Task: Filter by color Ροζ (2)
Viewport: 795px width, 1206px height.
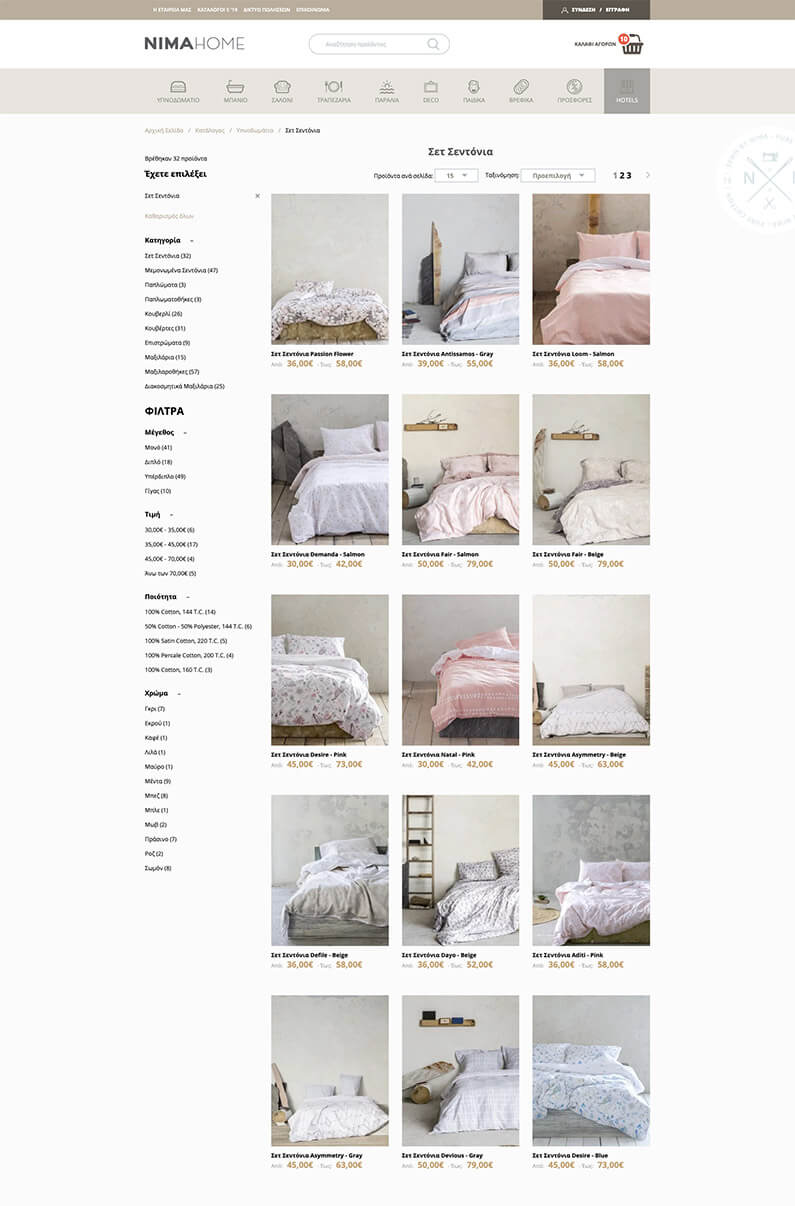Action: tap(155, 854)
